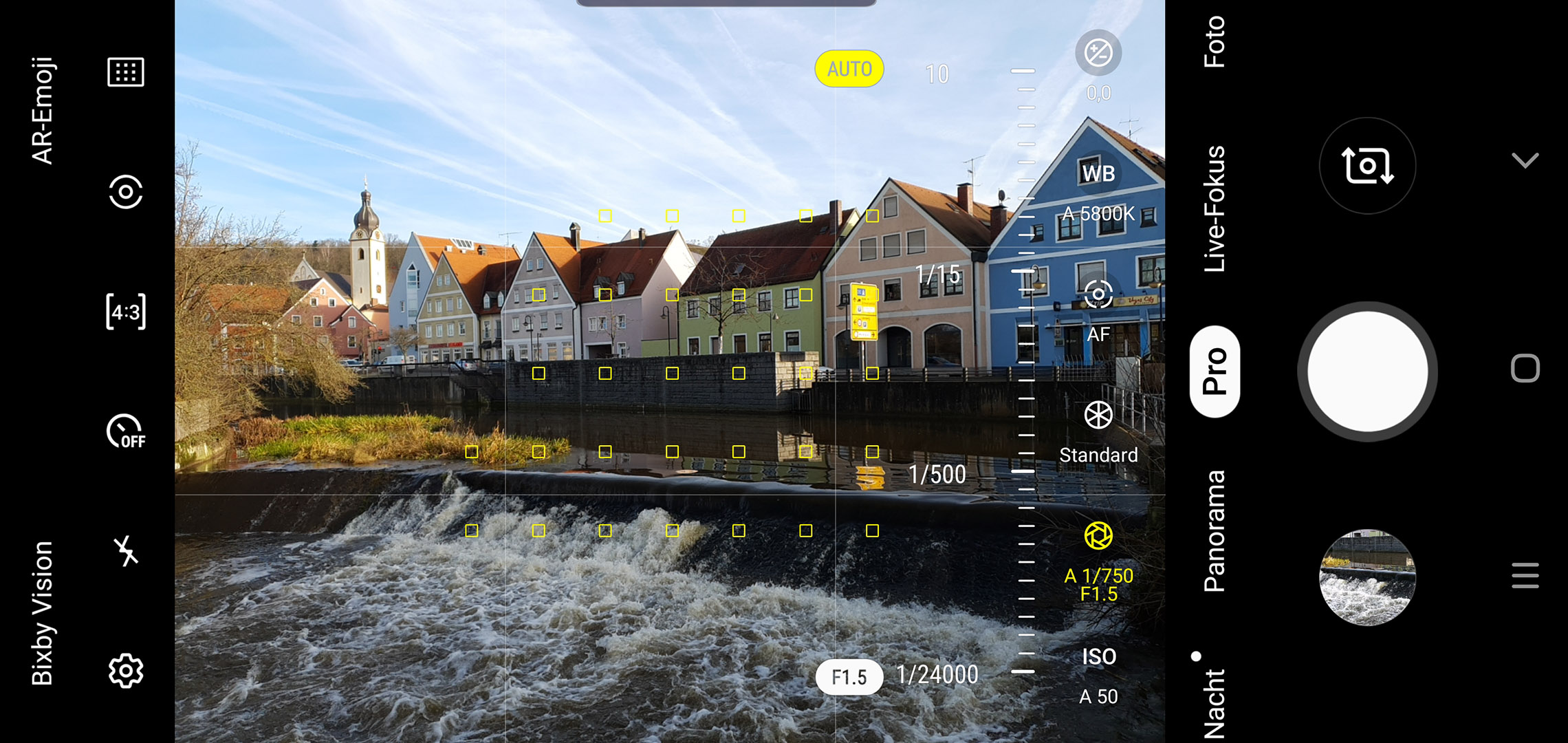Switch to Live-Fokus mode
The width and height of the screenshot is (1568, 743).
(1215, 208)
